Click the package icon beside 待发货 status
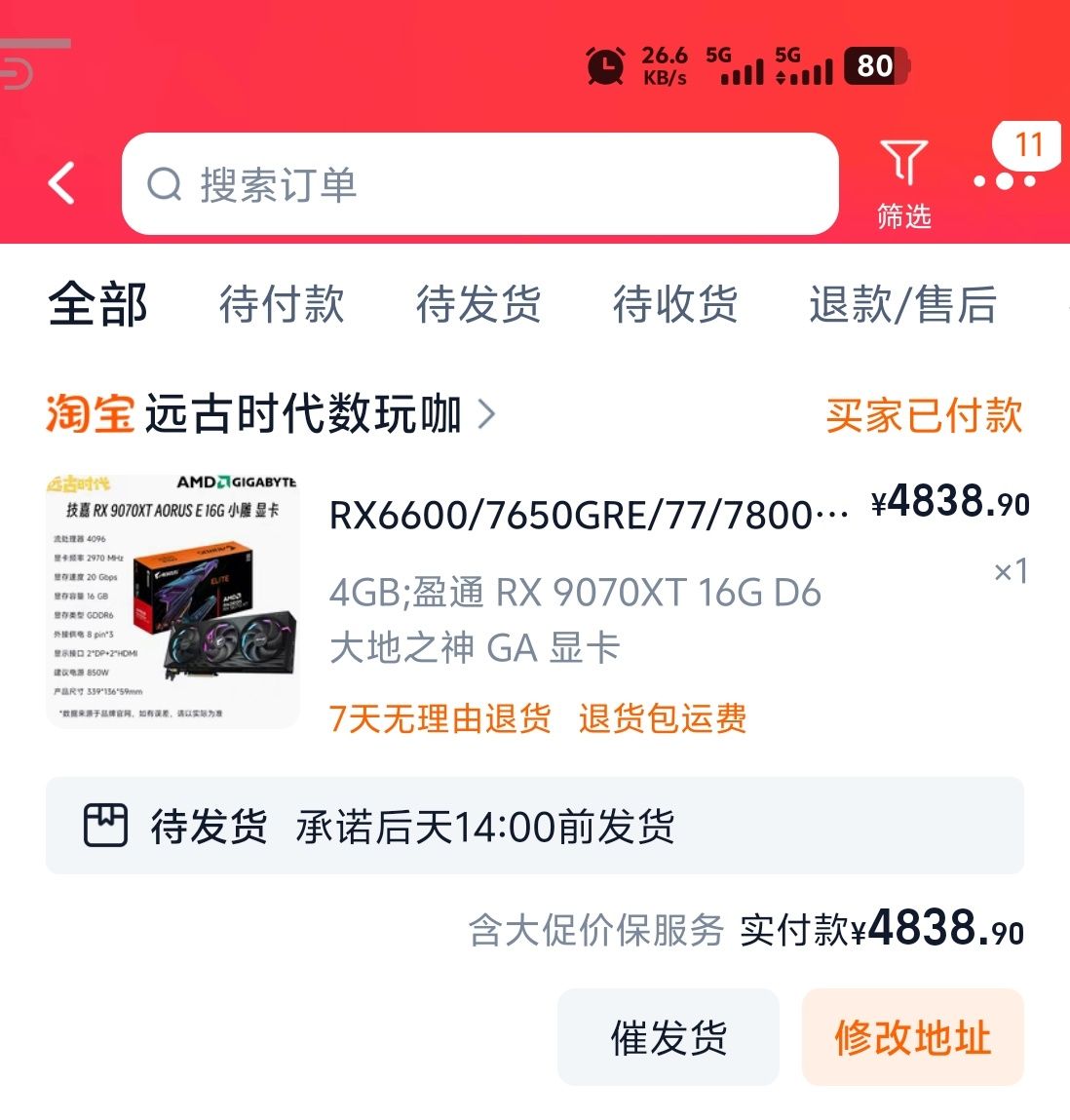The image size is (1070, 1120). point(105,827)
